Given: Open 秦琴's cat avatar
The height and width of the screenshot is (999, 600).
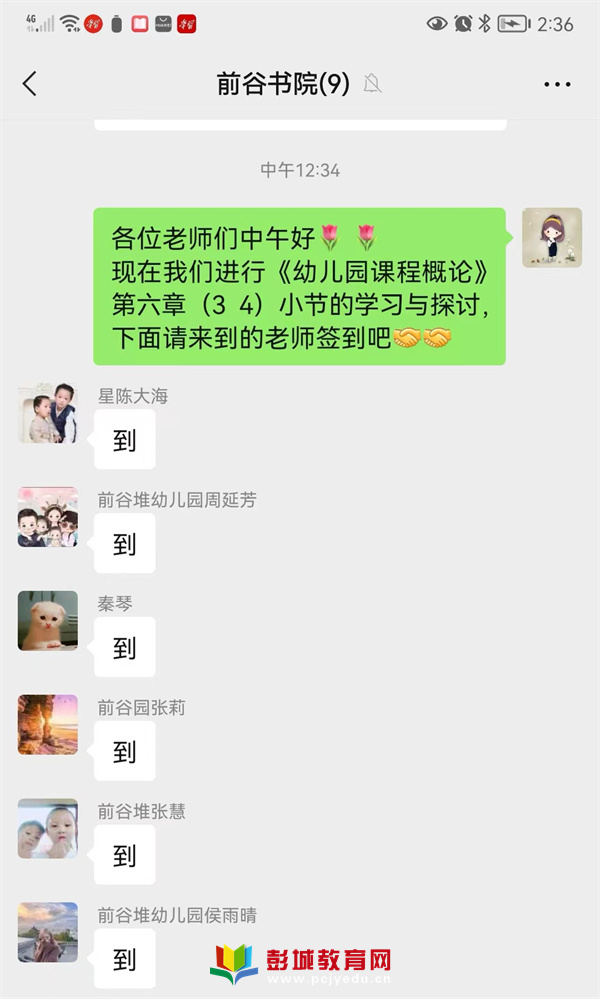Looking at the screenshot, I should pos(48,621).
